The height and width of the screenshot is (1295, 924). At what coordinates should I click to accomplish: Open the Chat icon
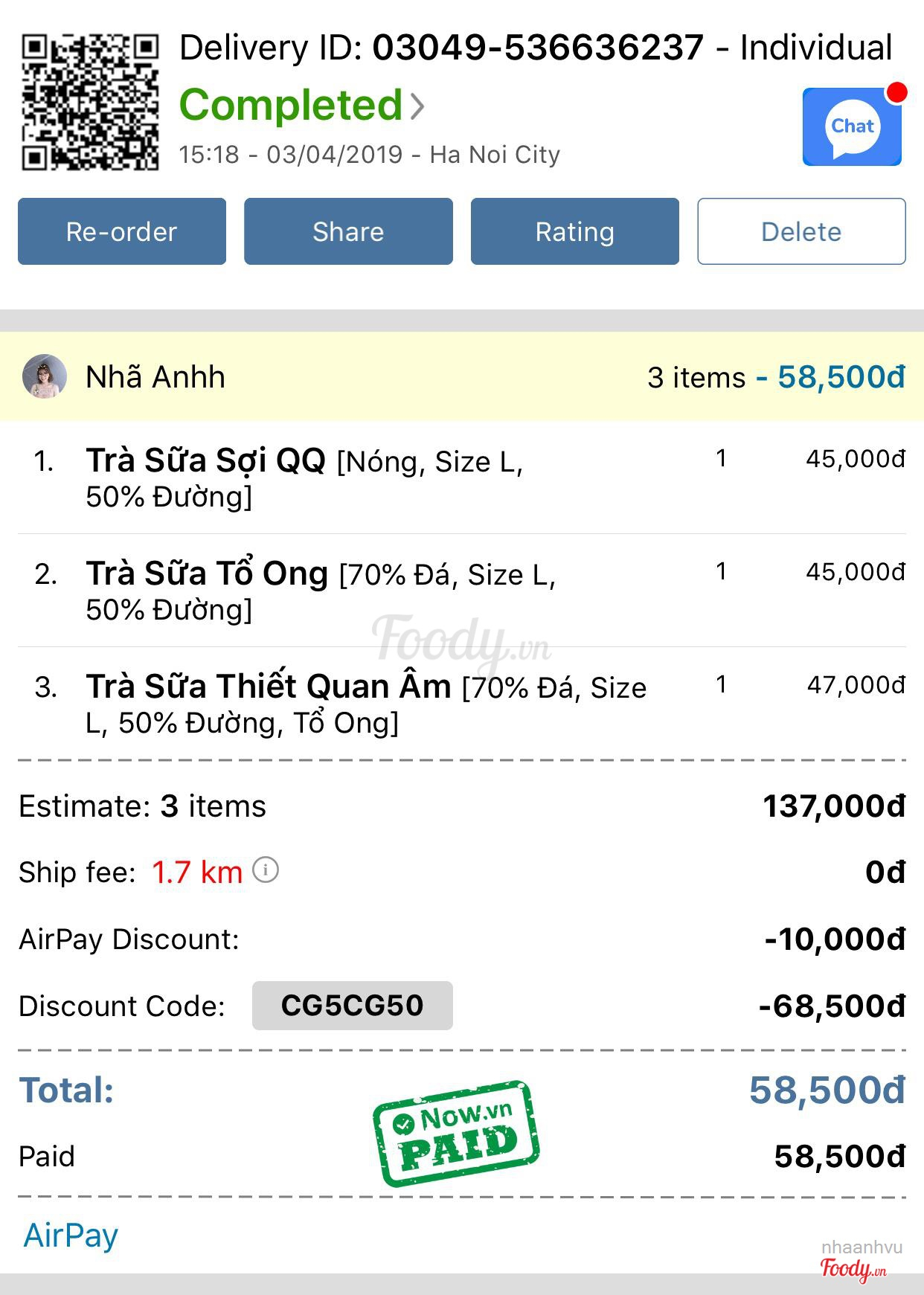pyautogui.click(x=852, y=127)
